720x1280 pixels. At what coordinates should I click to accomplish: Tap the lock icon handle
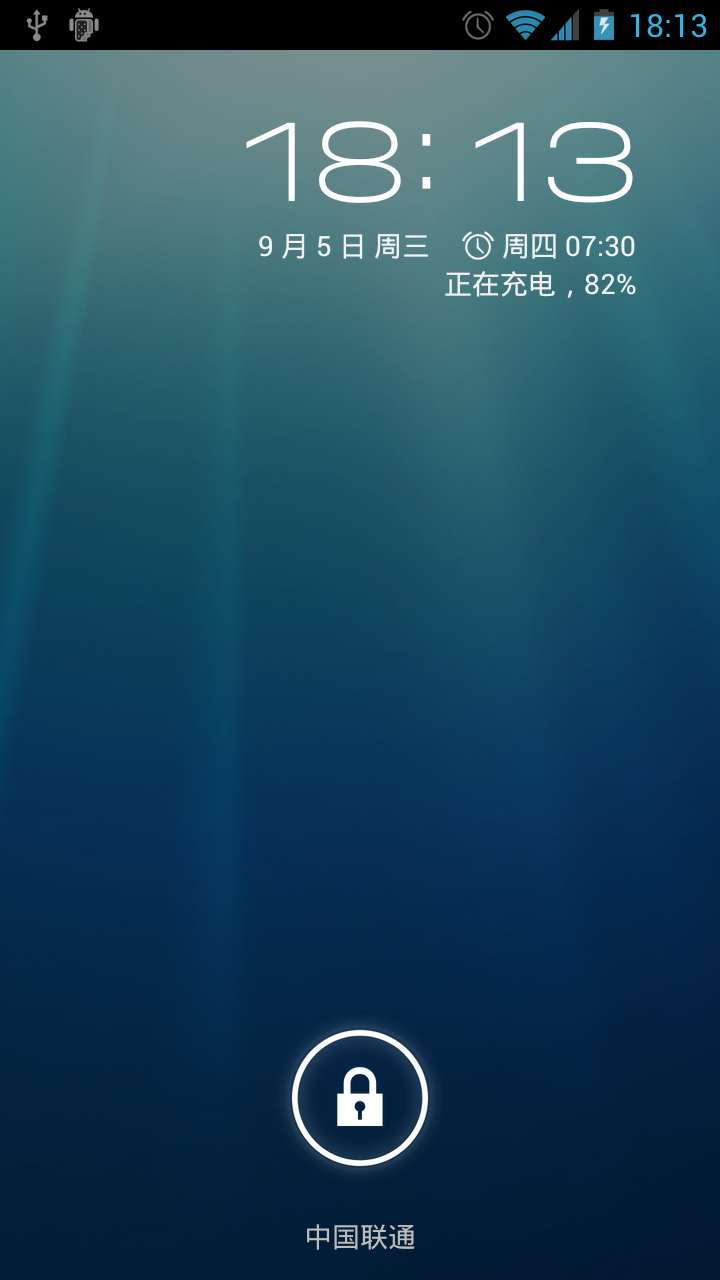point(360,1097)
